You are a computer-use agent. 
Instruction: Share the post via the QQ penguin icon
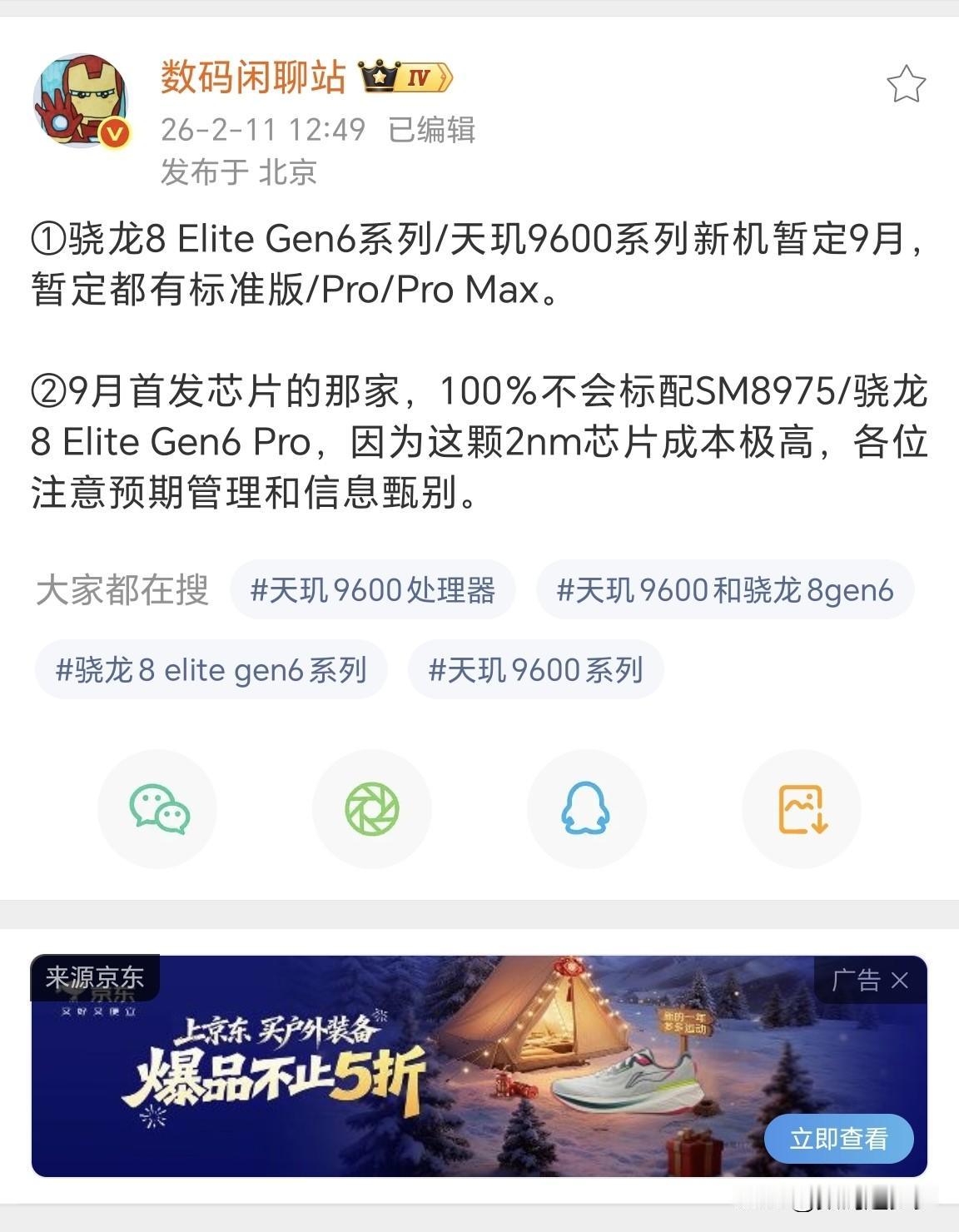[x=587, y=808]
